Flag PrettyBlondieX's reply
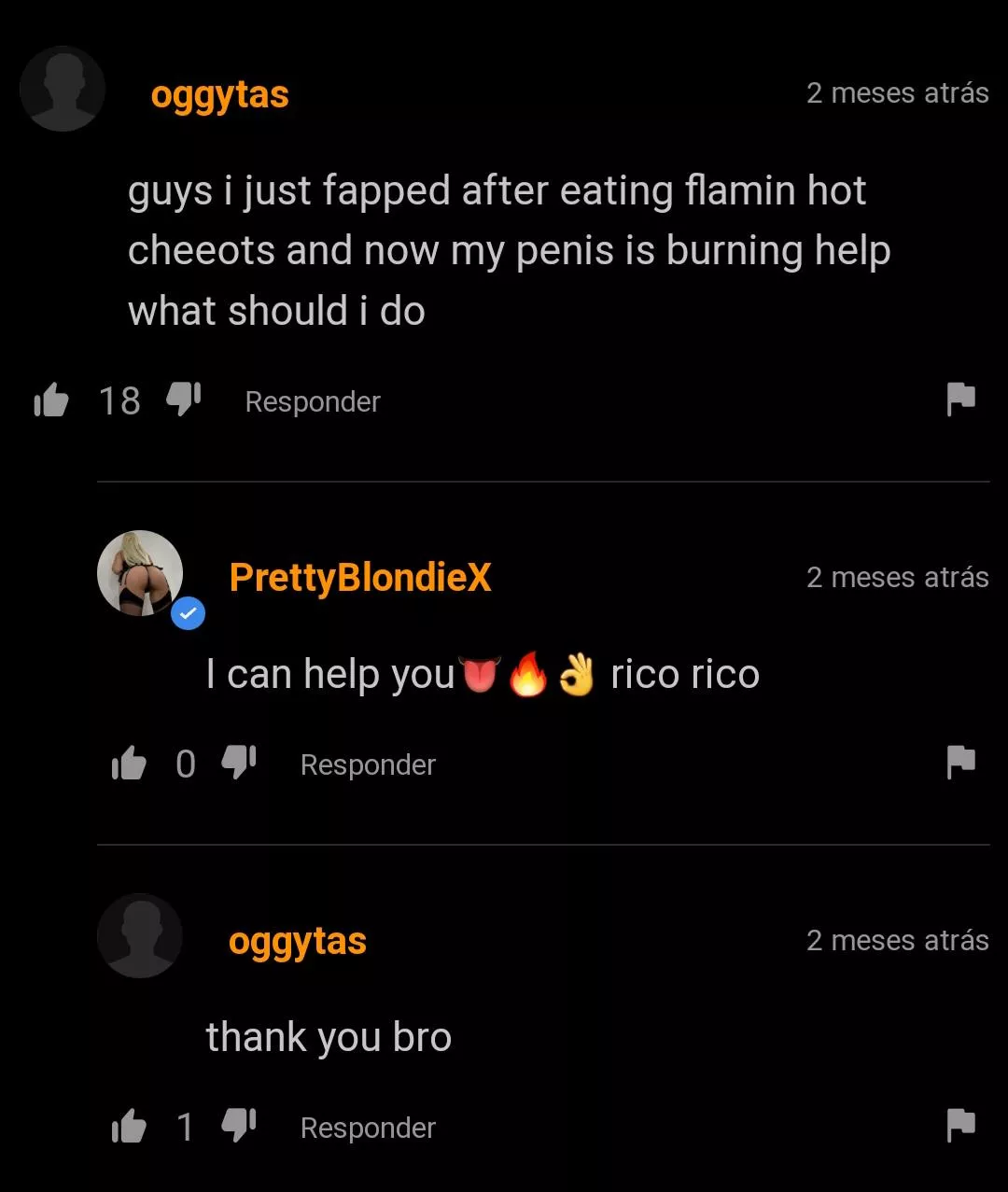Viewport: 1008px width, 1192px height. [960, 762]
